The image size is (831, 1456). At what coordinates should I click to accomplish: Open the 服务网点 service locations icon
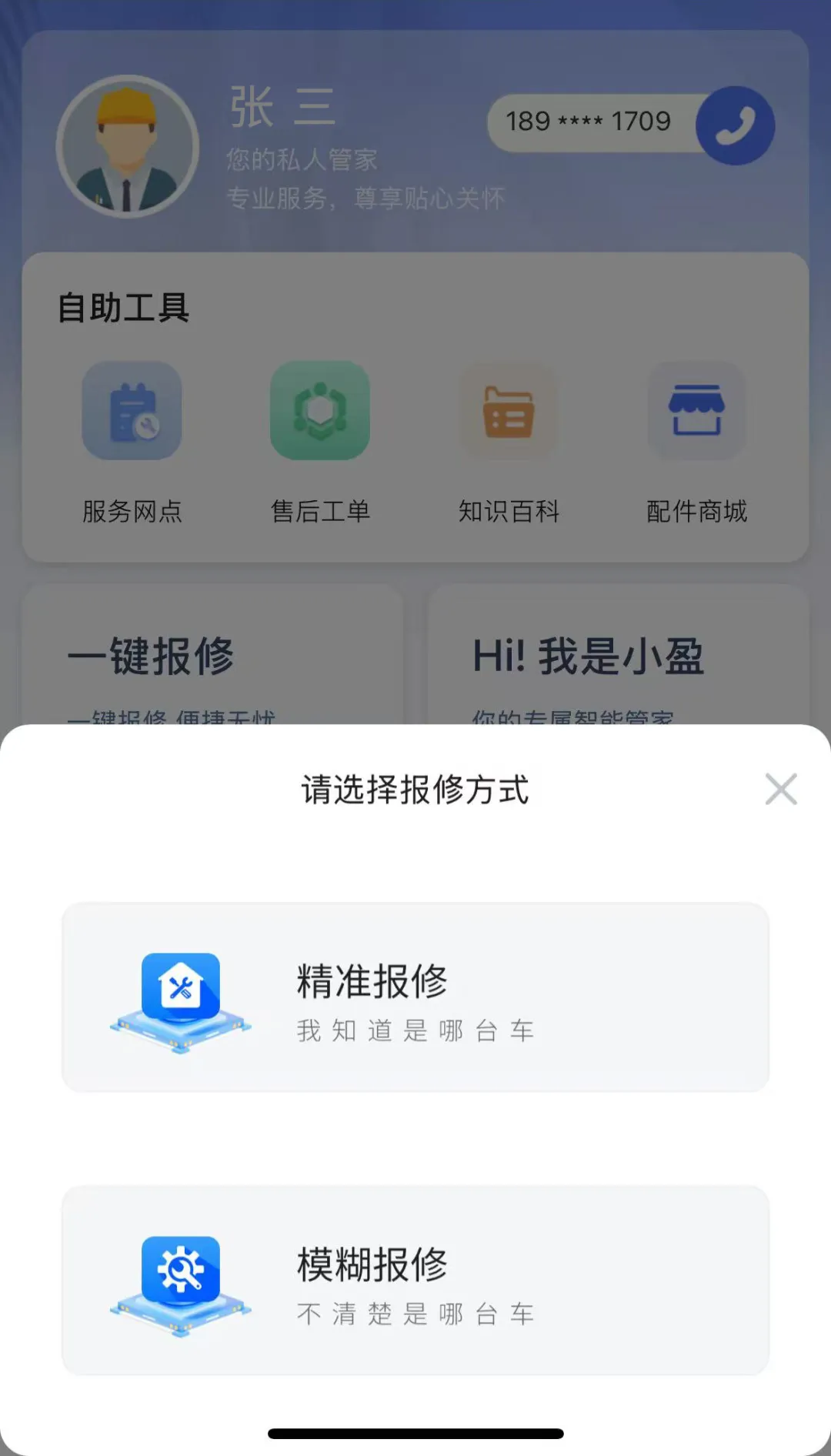point(132,412)
